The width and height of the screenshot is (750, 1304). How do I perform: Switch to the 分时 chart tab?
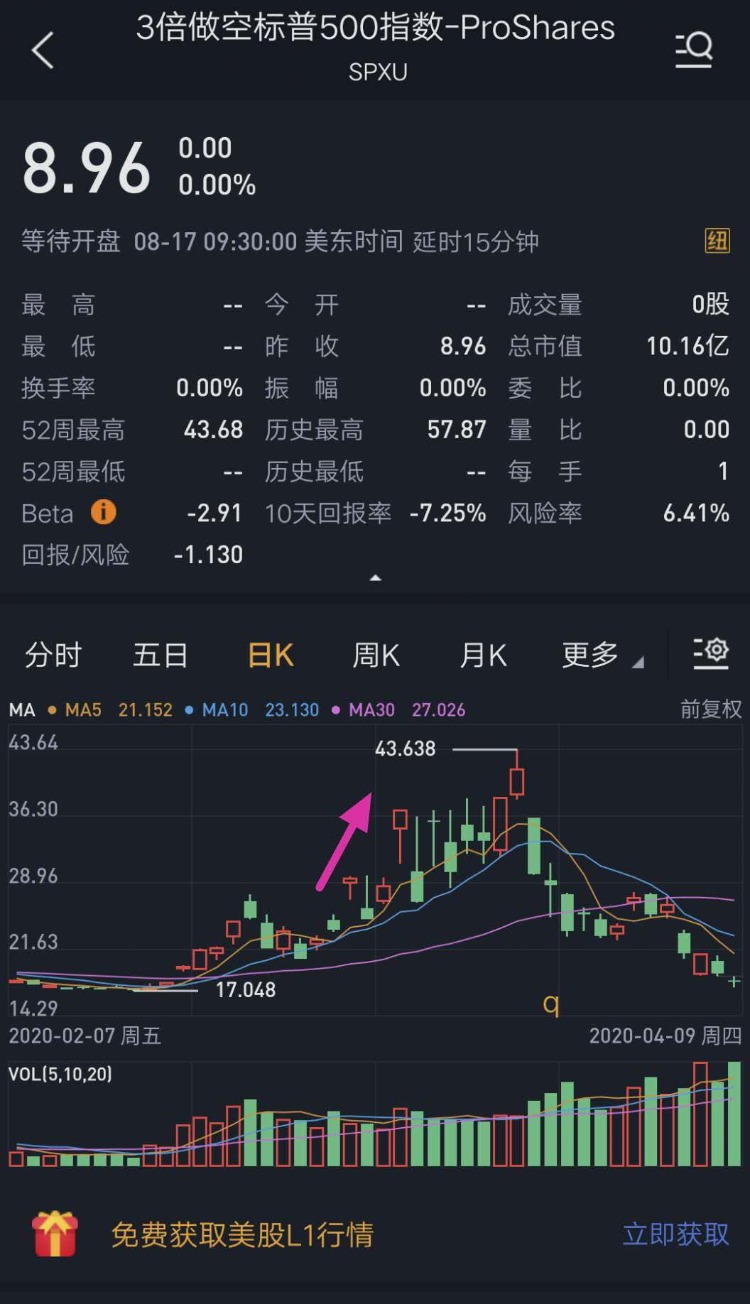tap(53, 655)
